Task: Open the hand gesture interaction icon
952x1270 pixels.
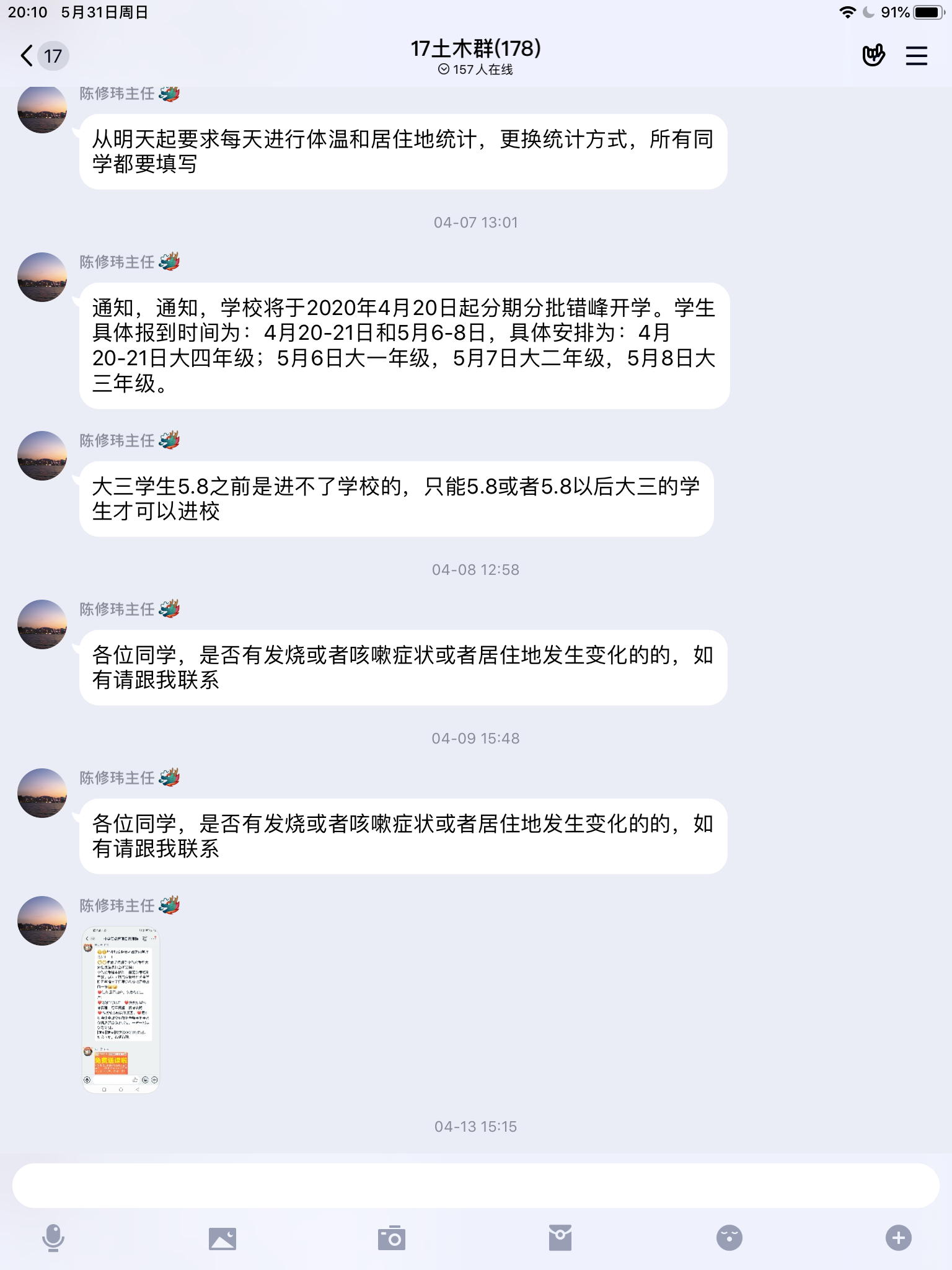Action: tap(873, 56)
